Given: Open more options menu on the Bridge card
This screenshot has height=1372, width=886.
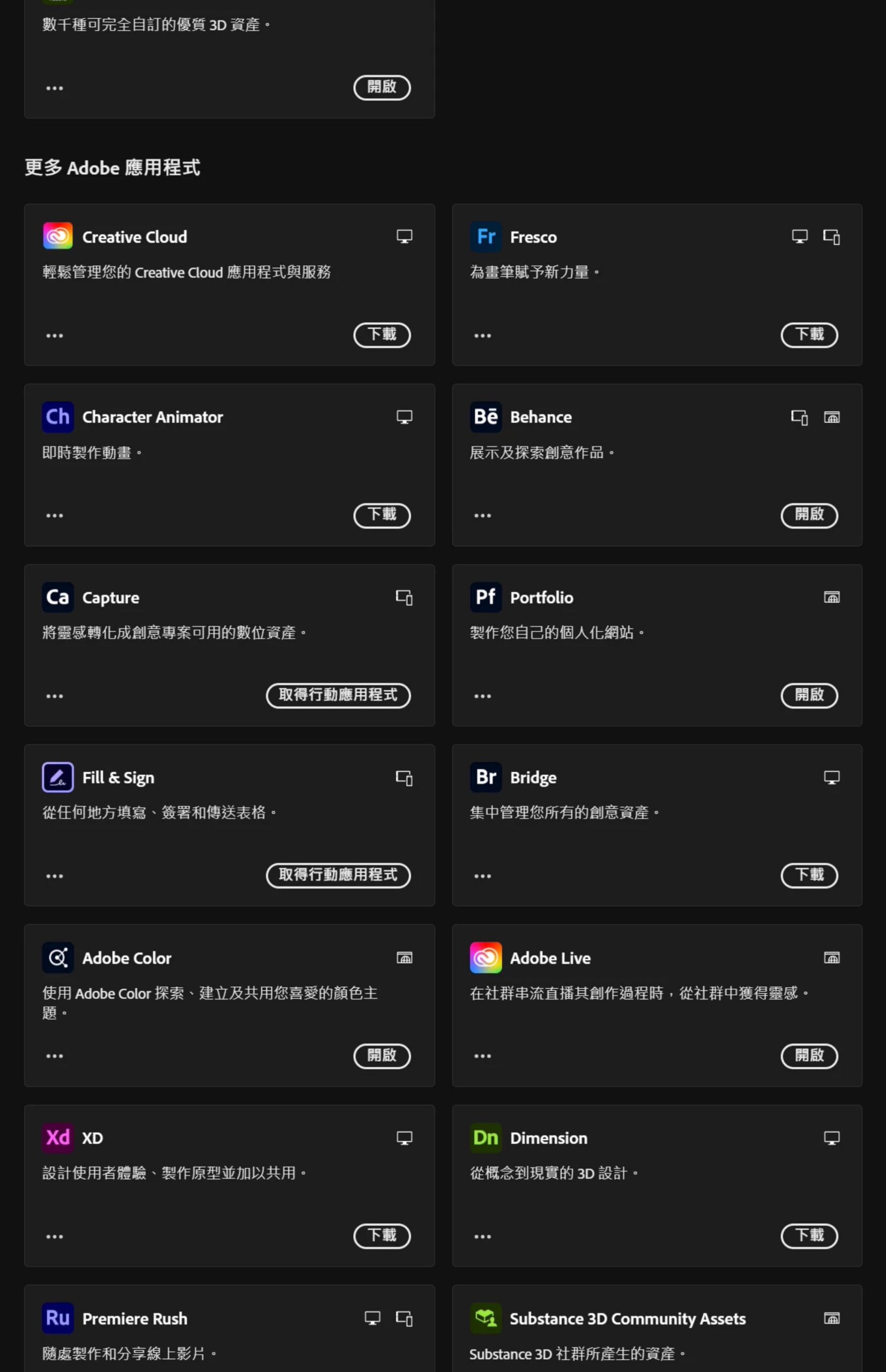Looking at the screenshot, I should [482, 876].
